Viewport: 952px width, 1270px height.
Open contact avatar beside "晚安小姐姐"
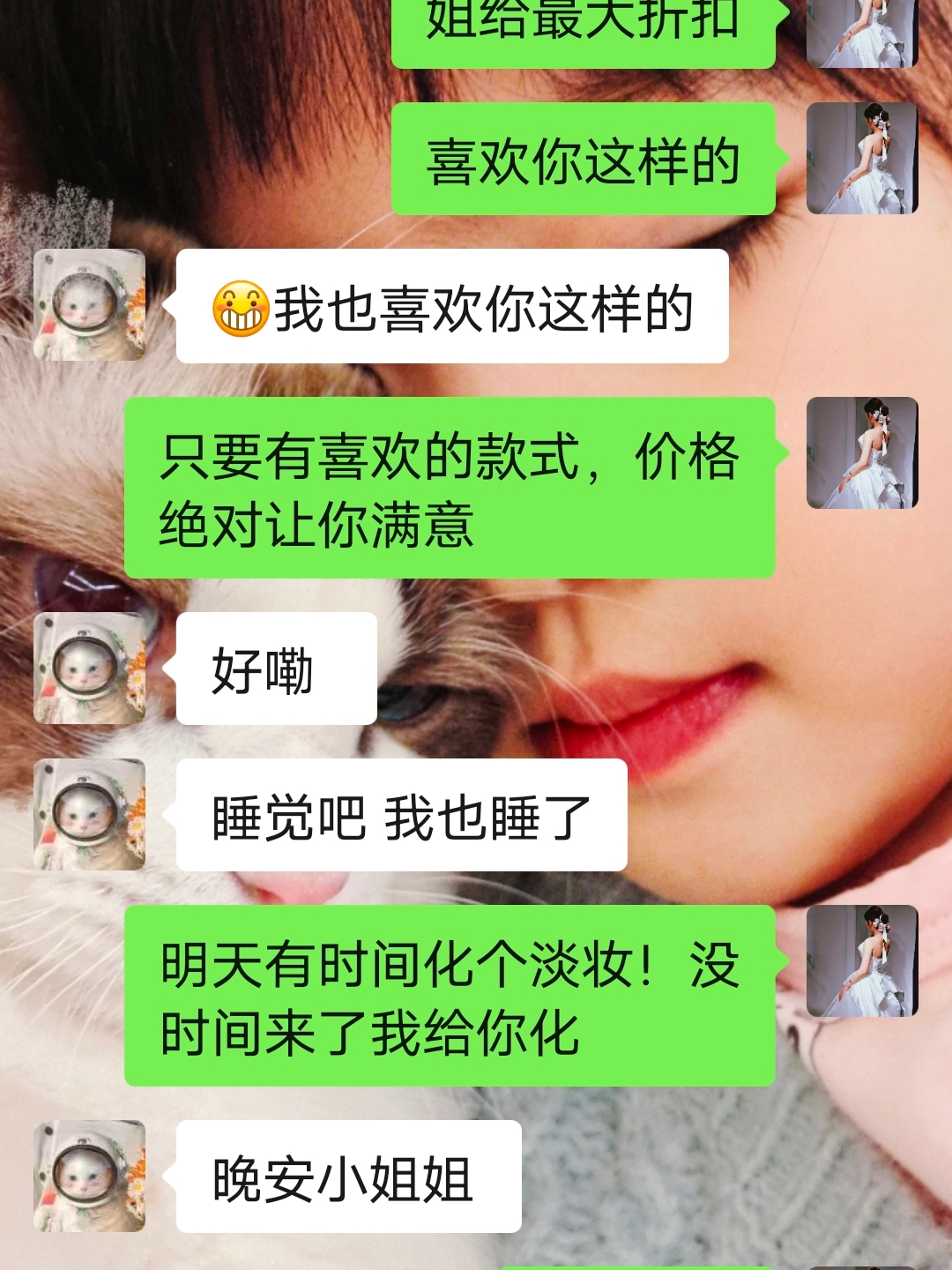click(x=89, y=1177)
